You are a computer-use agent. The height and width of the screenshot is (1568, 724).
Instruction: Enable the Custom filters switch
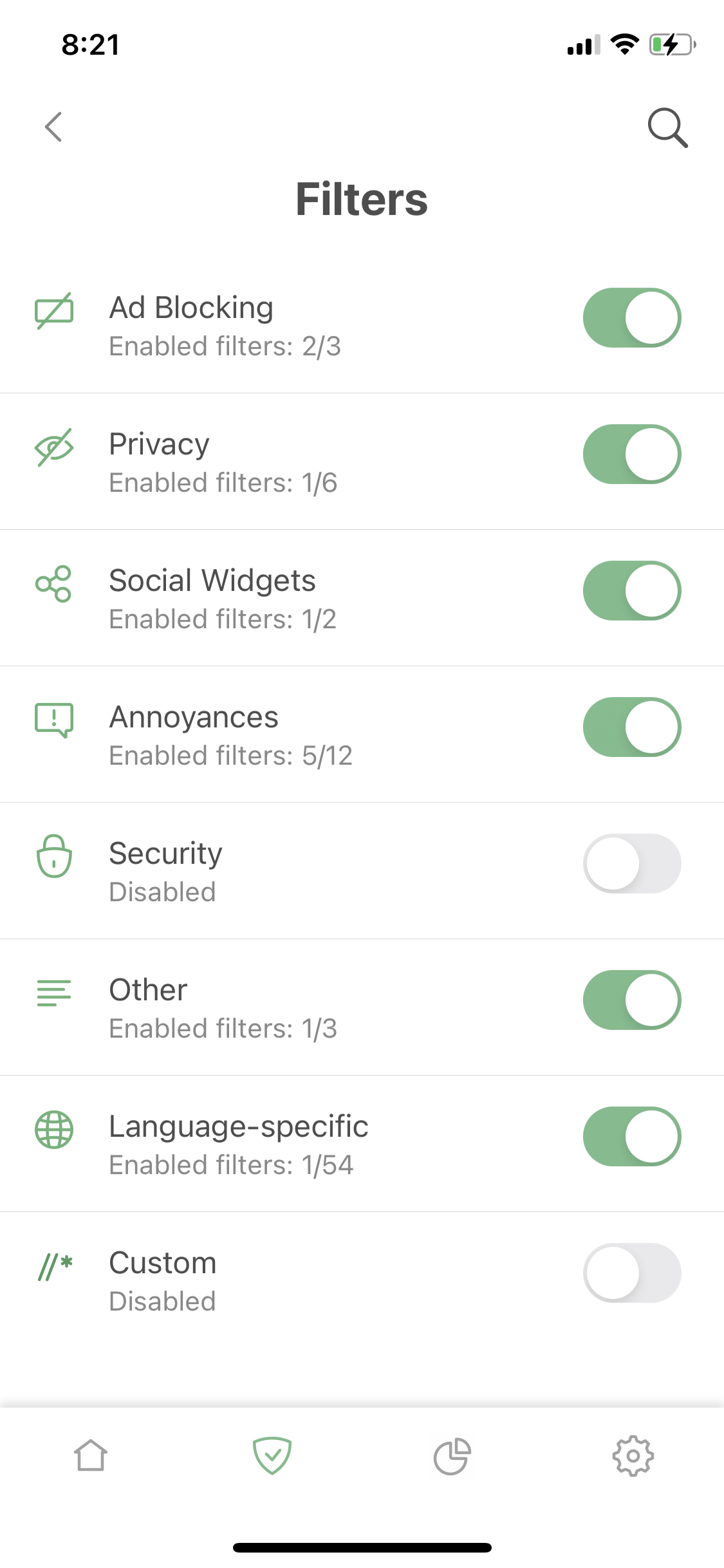pyautogui.click(x=632, y=1273)
